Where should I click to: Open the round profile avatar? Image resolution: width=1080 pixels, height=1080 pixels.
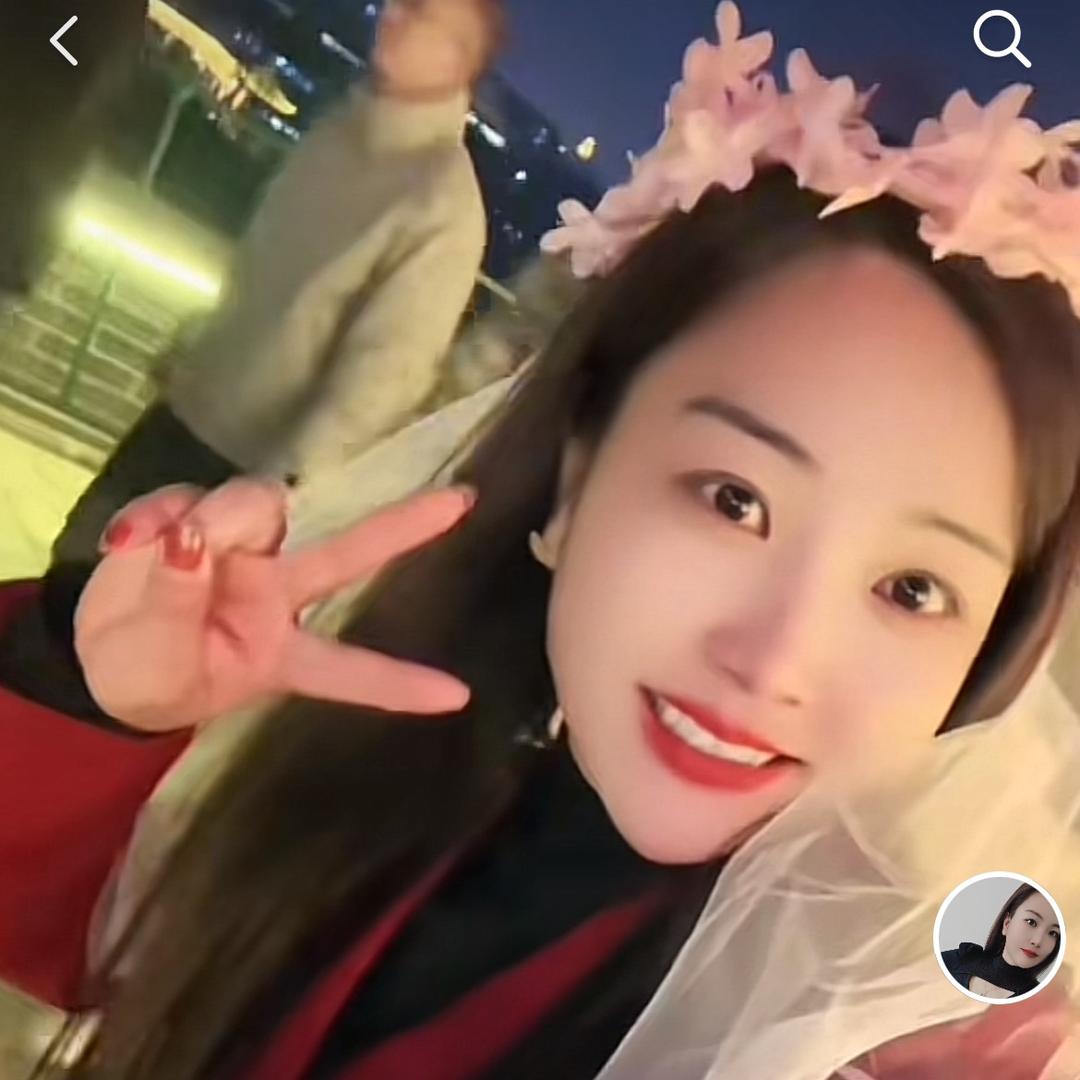[x=999, y=937]
